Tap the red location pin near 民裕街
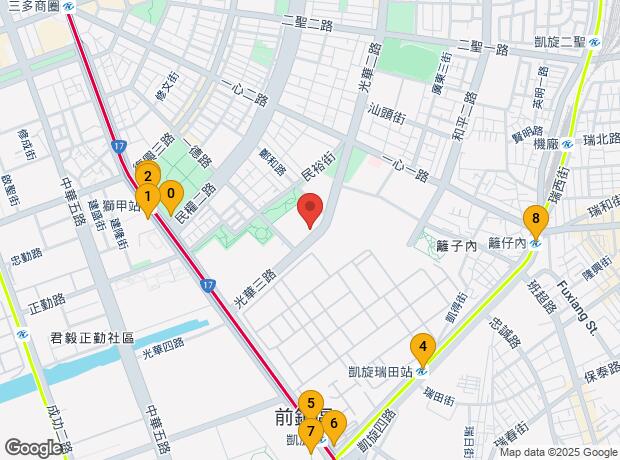 tap(310, 209)
